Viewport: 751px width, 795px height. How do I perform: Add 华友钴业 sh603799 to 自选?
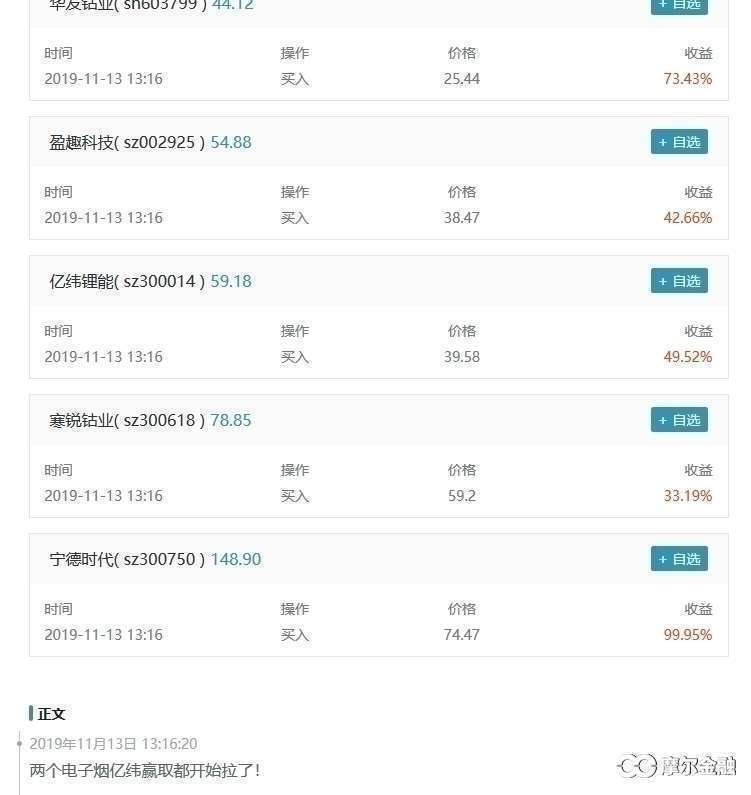tap(679, 5)
